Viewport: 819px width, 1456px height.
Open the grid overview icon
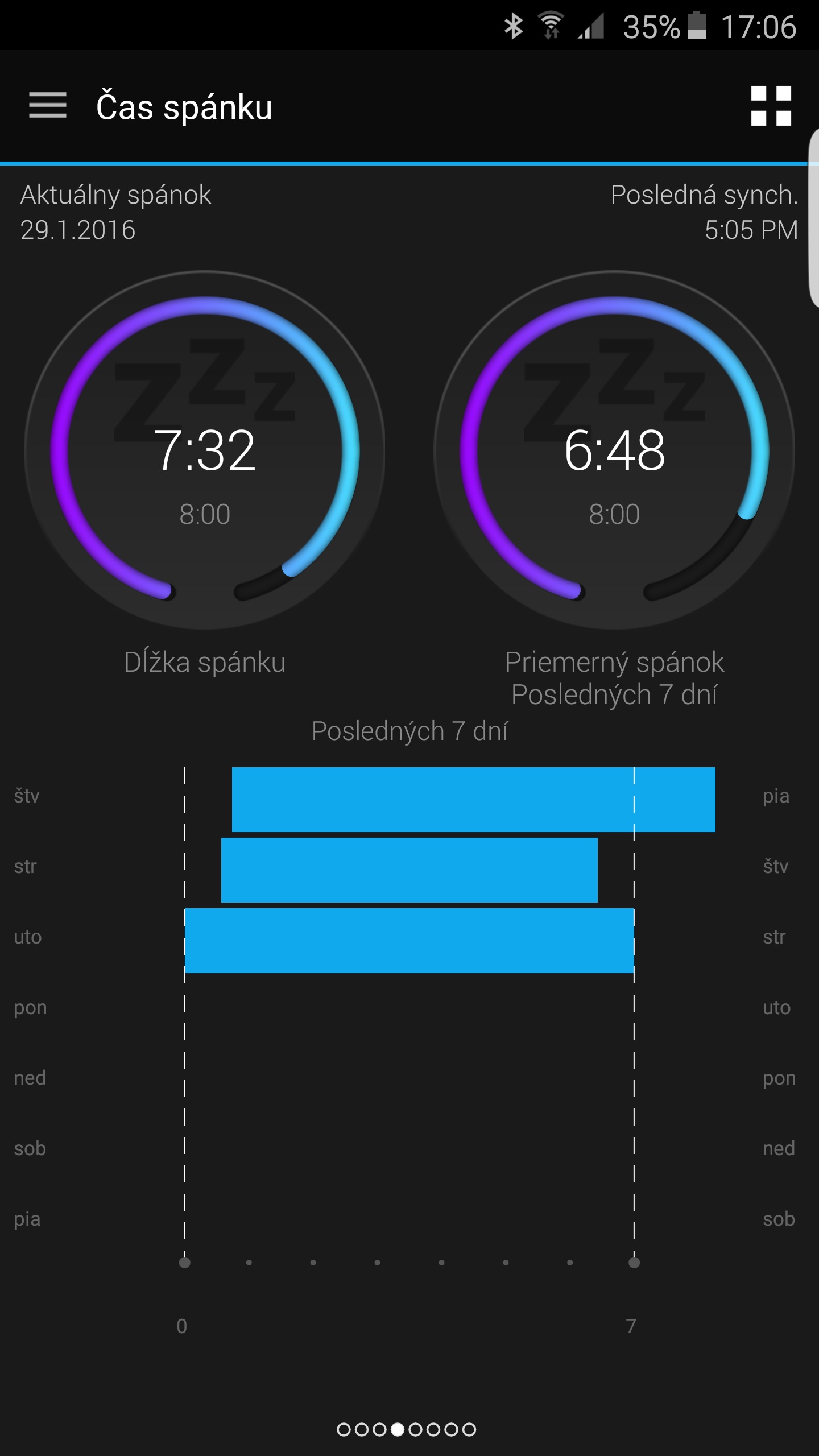click(x=771, y=106)
